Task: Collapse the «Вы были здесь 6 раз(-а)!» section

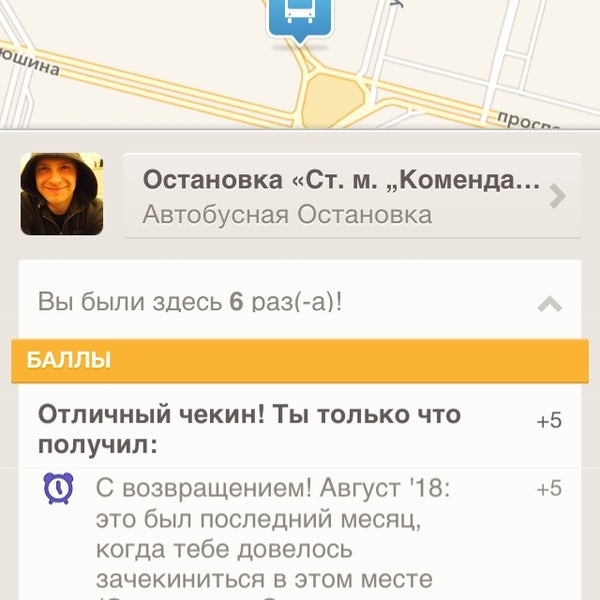Action: (x=549, y=303)
